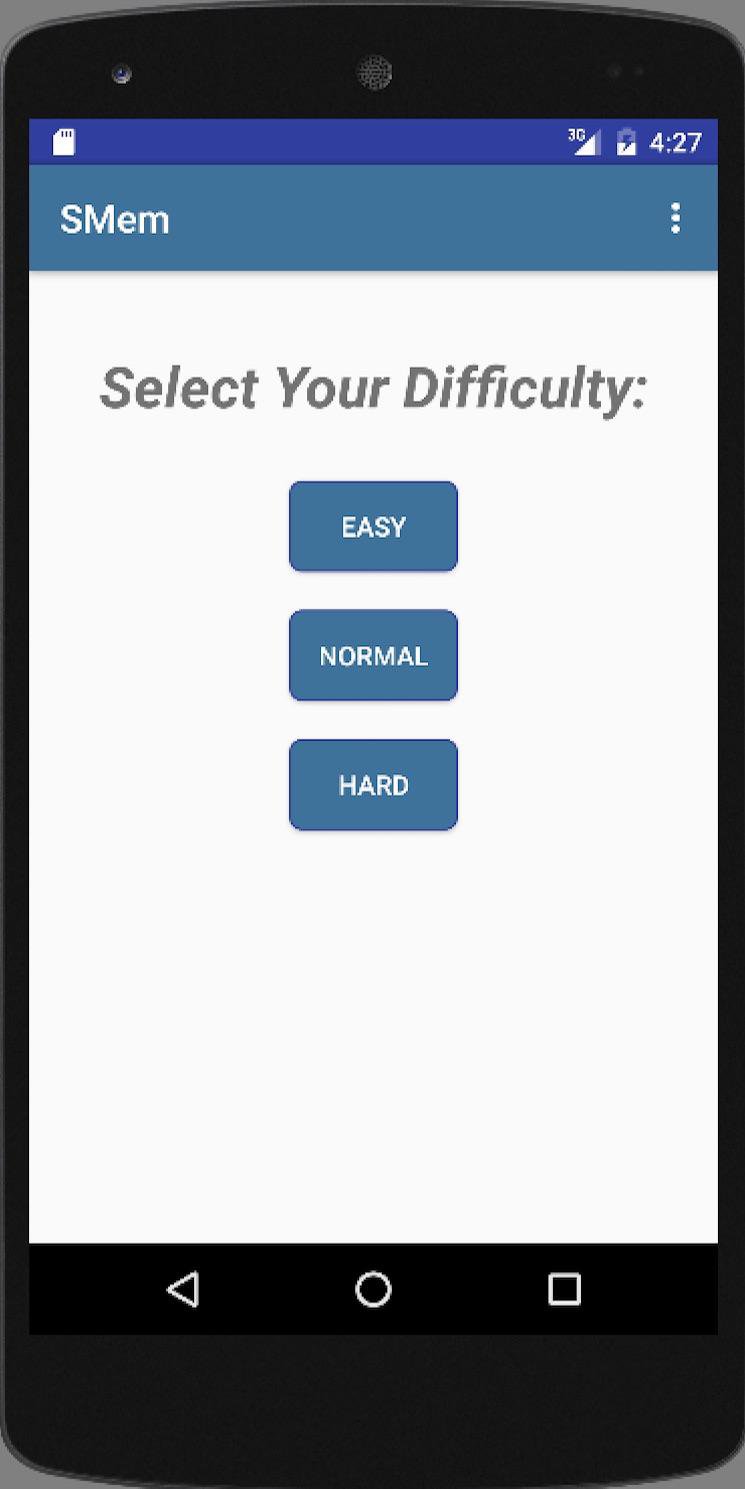Image resolution: width=745 pixels, height=1489 pixels.
Task: Tap the battery charging icon
Action: [x=628, y=142]
